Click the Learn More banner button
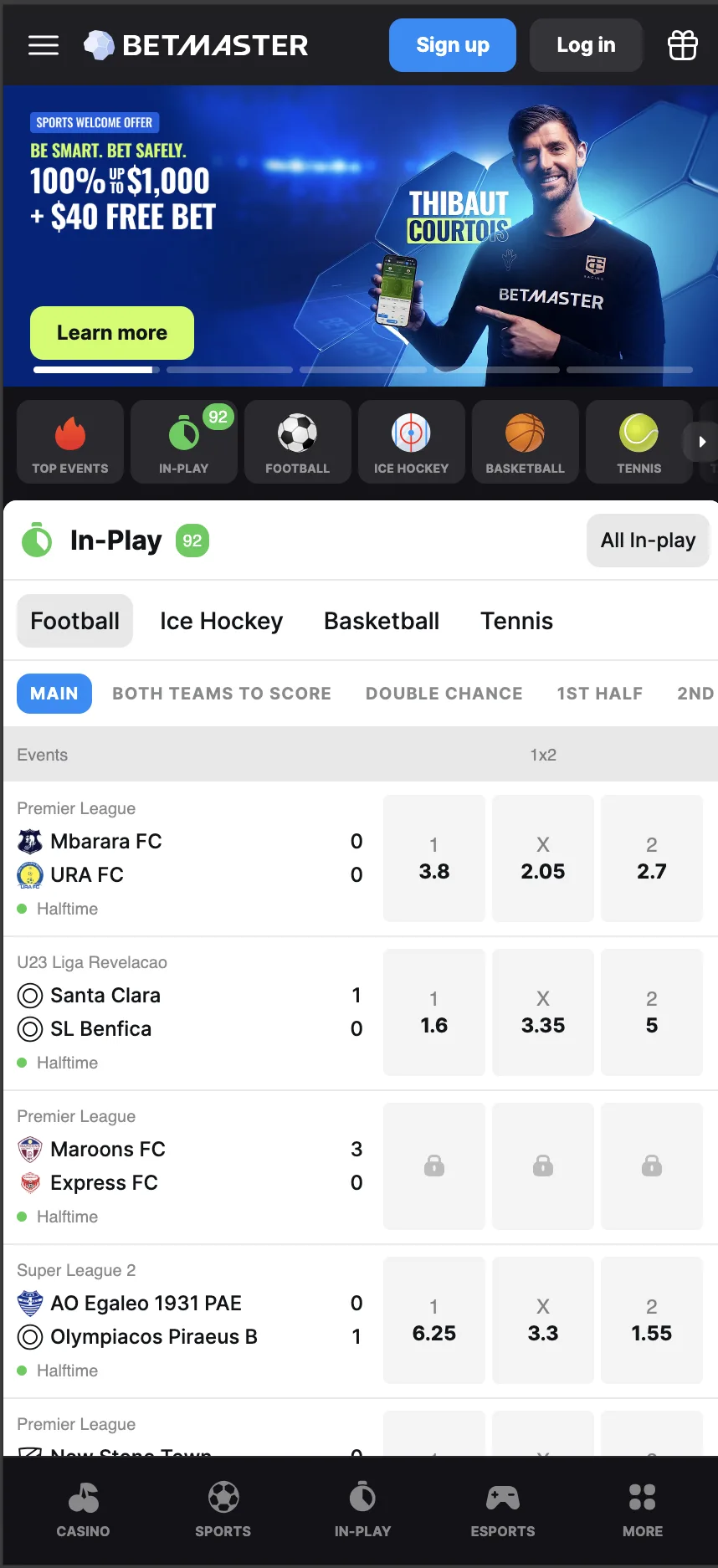The height and width of the screenshot is (1568, 718). click(x=111, y=332)
